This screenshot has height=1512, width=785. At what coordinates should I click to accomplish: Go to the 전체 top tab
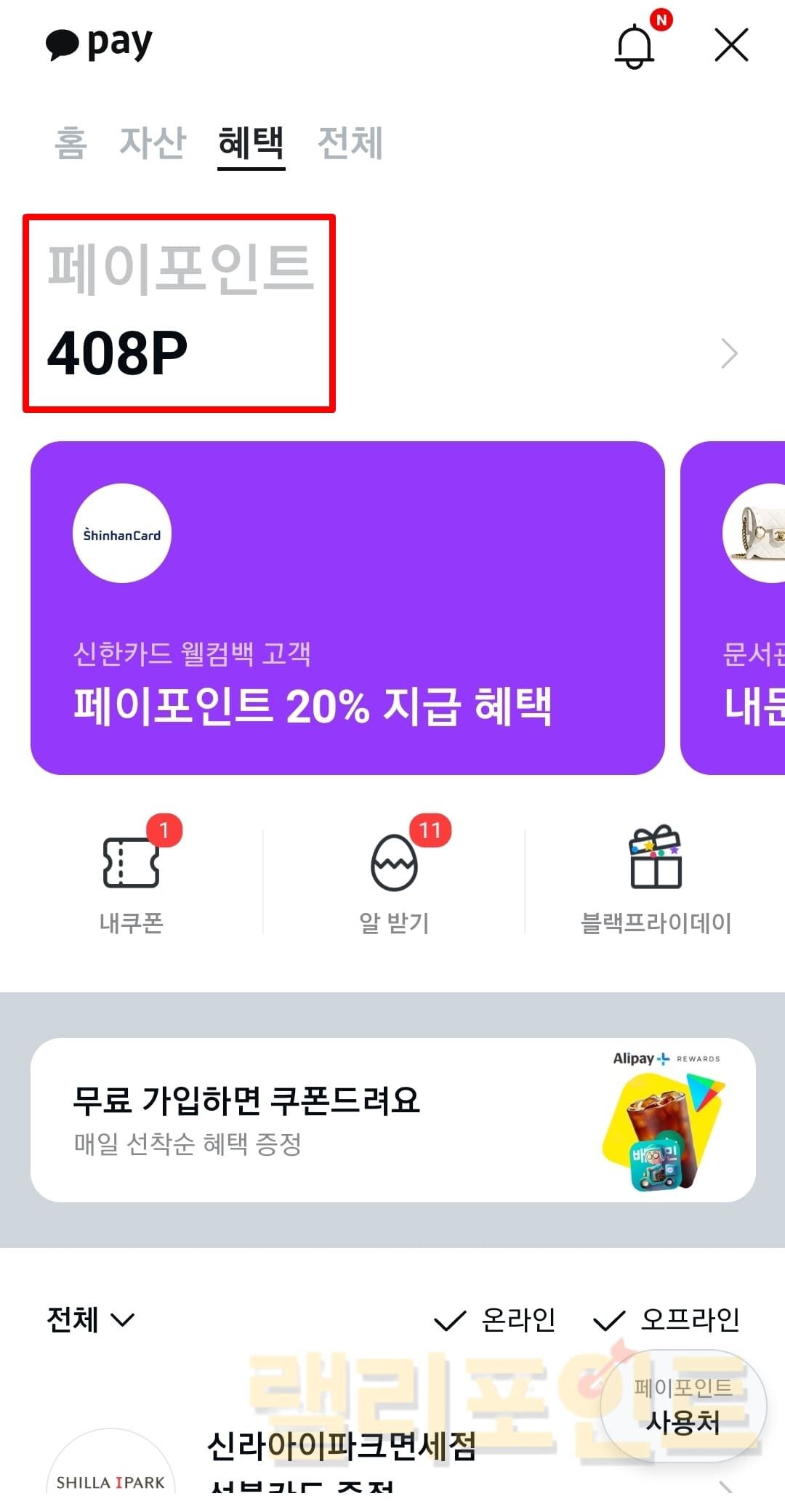(350, 142)
